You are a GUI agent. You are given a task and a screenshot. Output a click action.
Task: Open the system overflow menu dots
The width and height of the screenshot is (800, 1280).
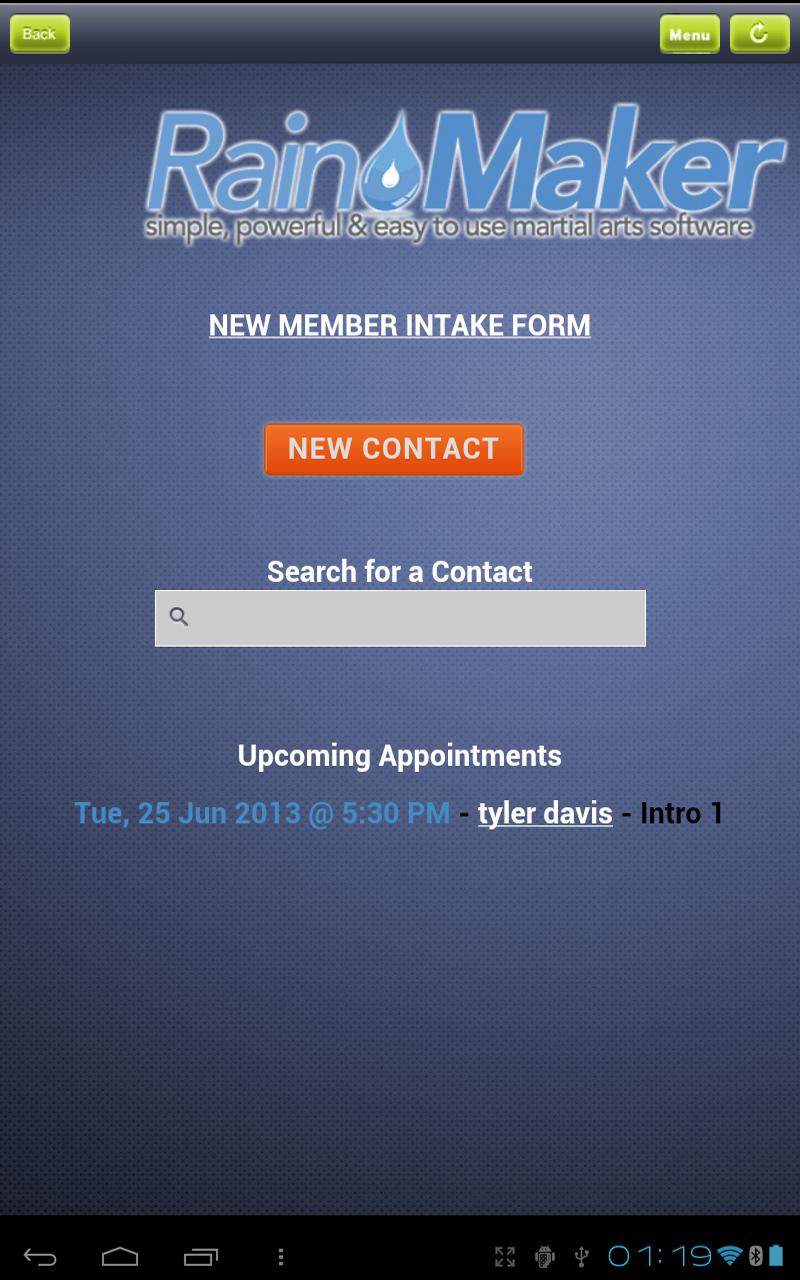(x=281, y=1256)
